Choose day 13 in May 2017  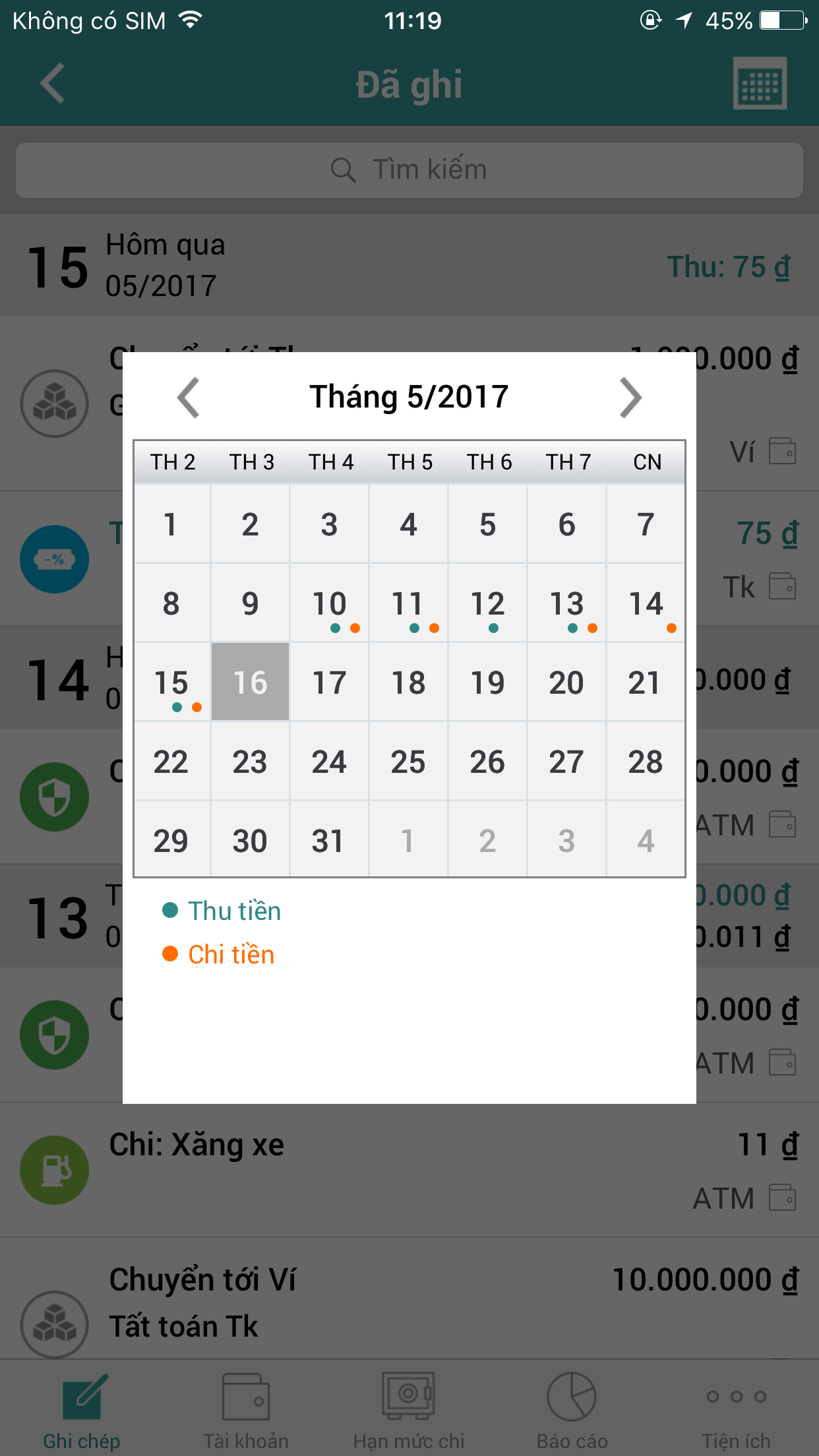click(567, 603)
